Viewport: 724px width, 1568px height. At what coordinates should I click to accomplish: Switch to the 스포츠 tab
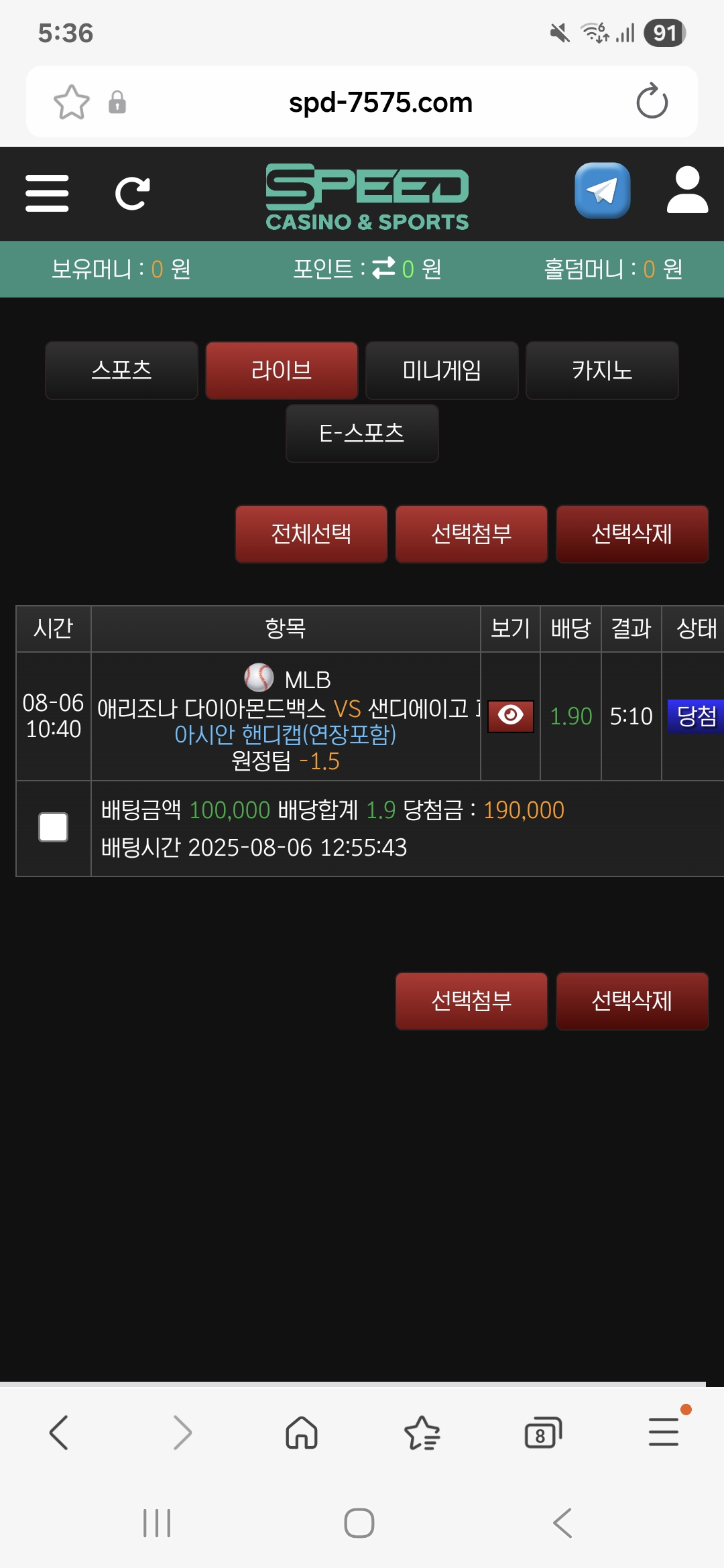click(121, 371)
